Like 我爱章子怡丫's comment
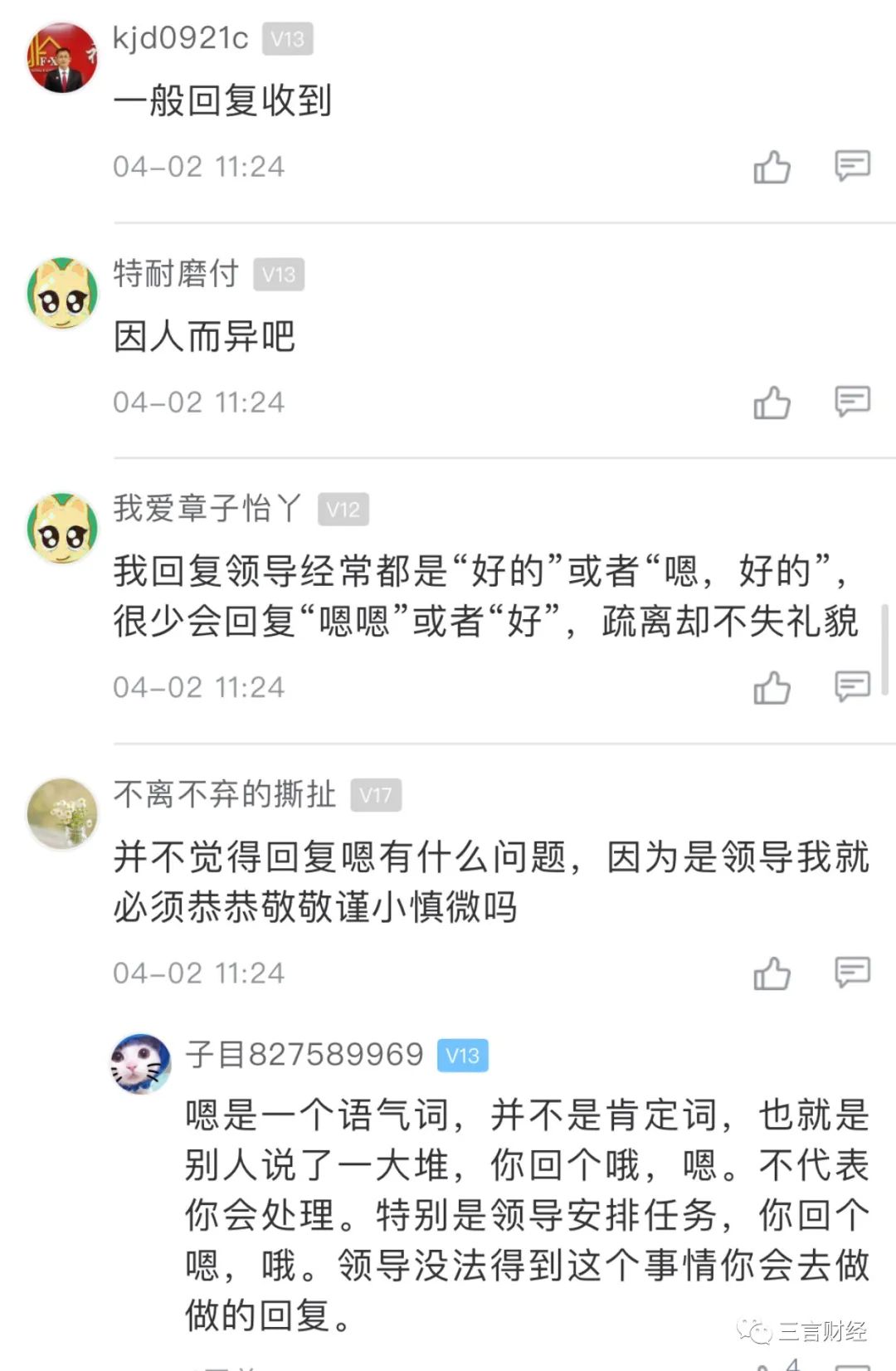Image resolution: width=896 pixels, height=1371 pixels. 772,686
